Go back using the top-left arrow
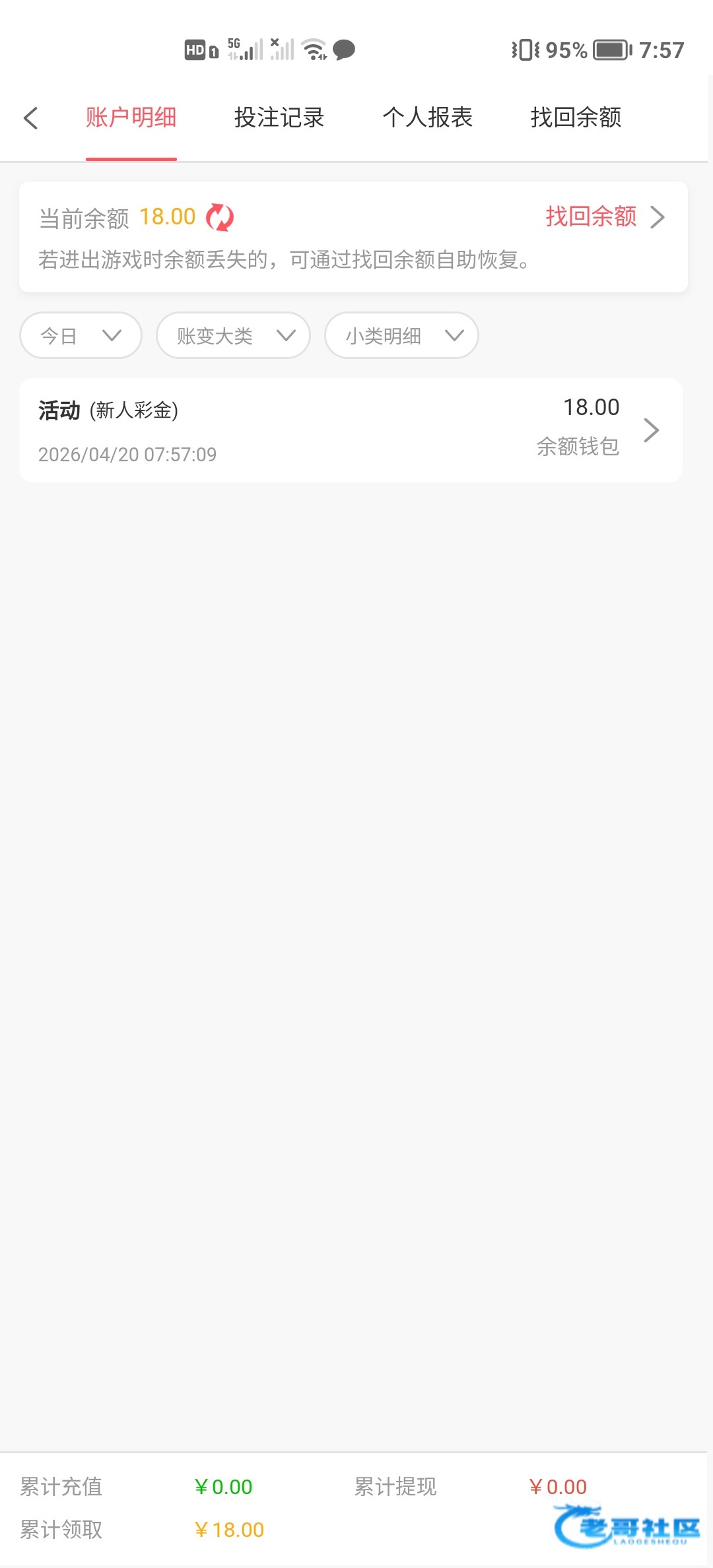Image resolution: width=713 pixels, height=1568 pixels. point(30,118)
